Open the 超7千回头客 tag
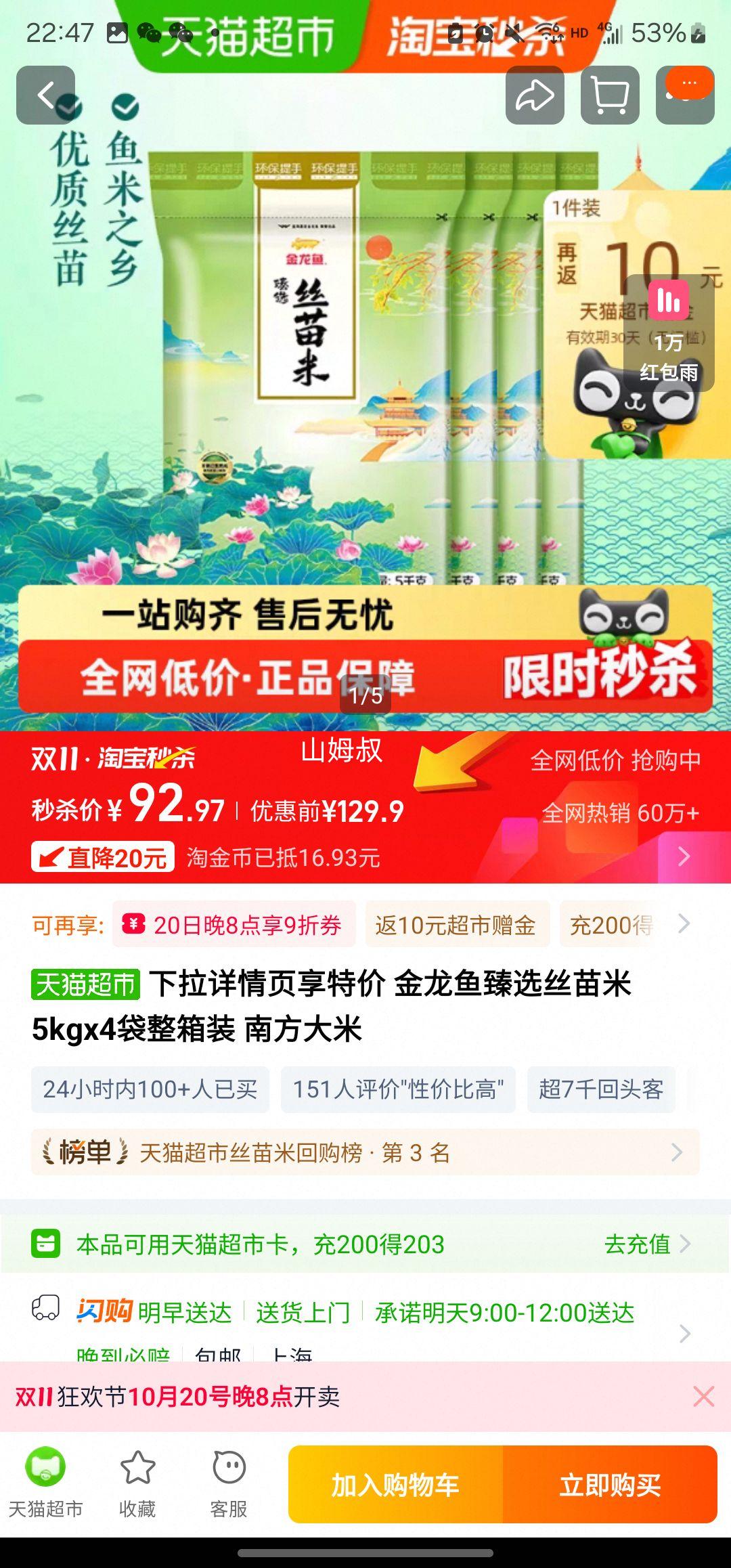The image size is (731, 1568). click(600, 1089)
